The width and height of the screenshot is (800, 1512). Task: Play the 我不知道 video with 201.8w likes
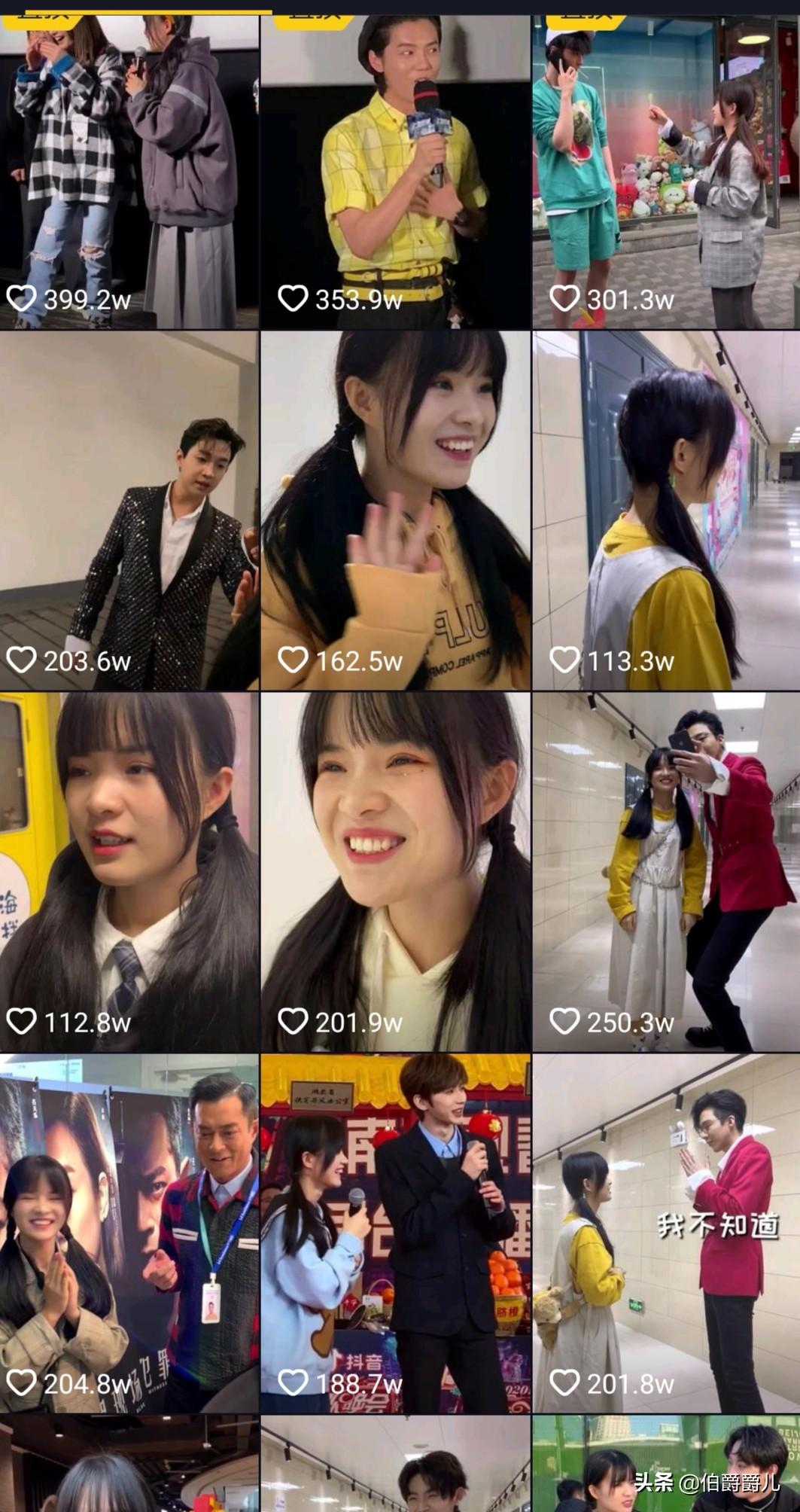tap(666, 1233)
